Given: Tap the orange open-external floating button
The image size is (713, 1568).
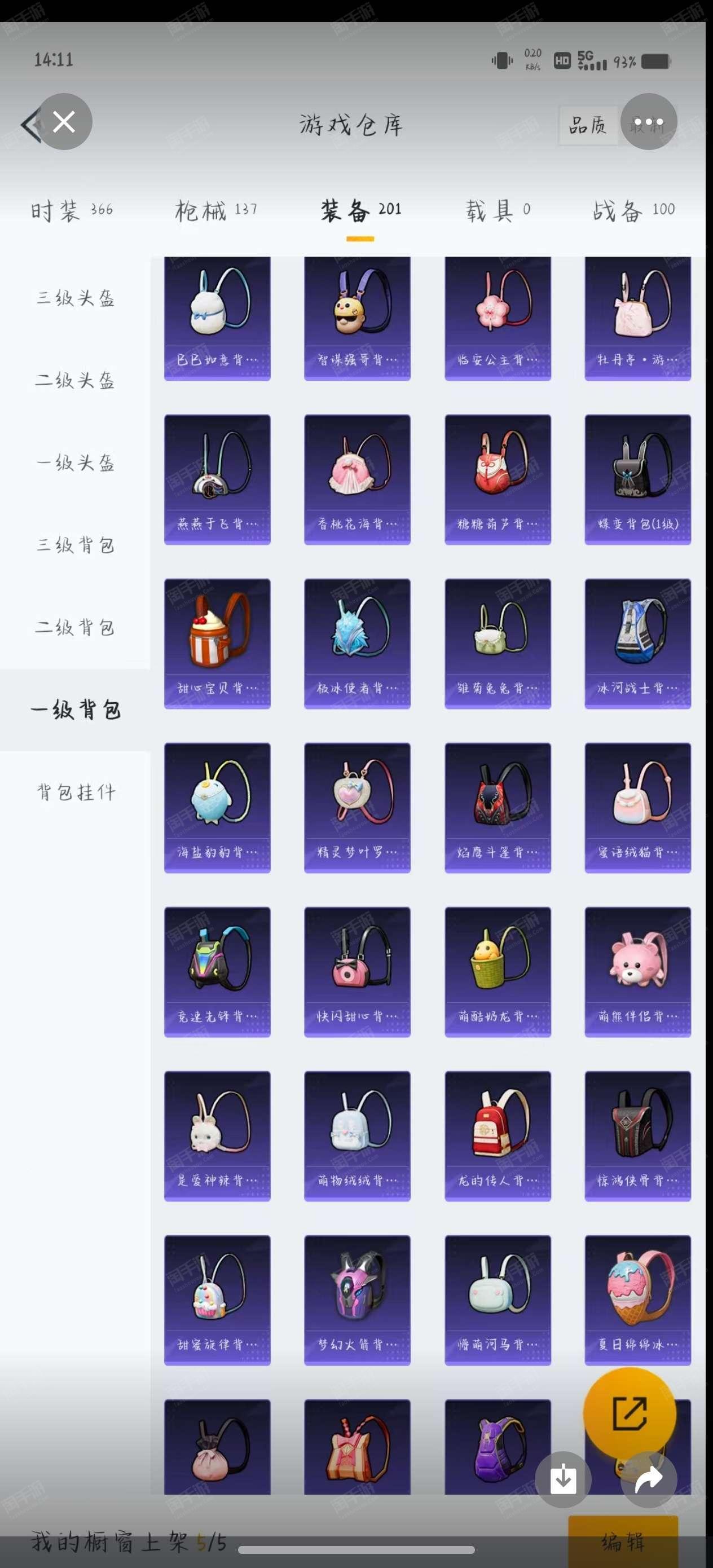Looking at the screenshot, I should tap(629, 1415).
